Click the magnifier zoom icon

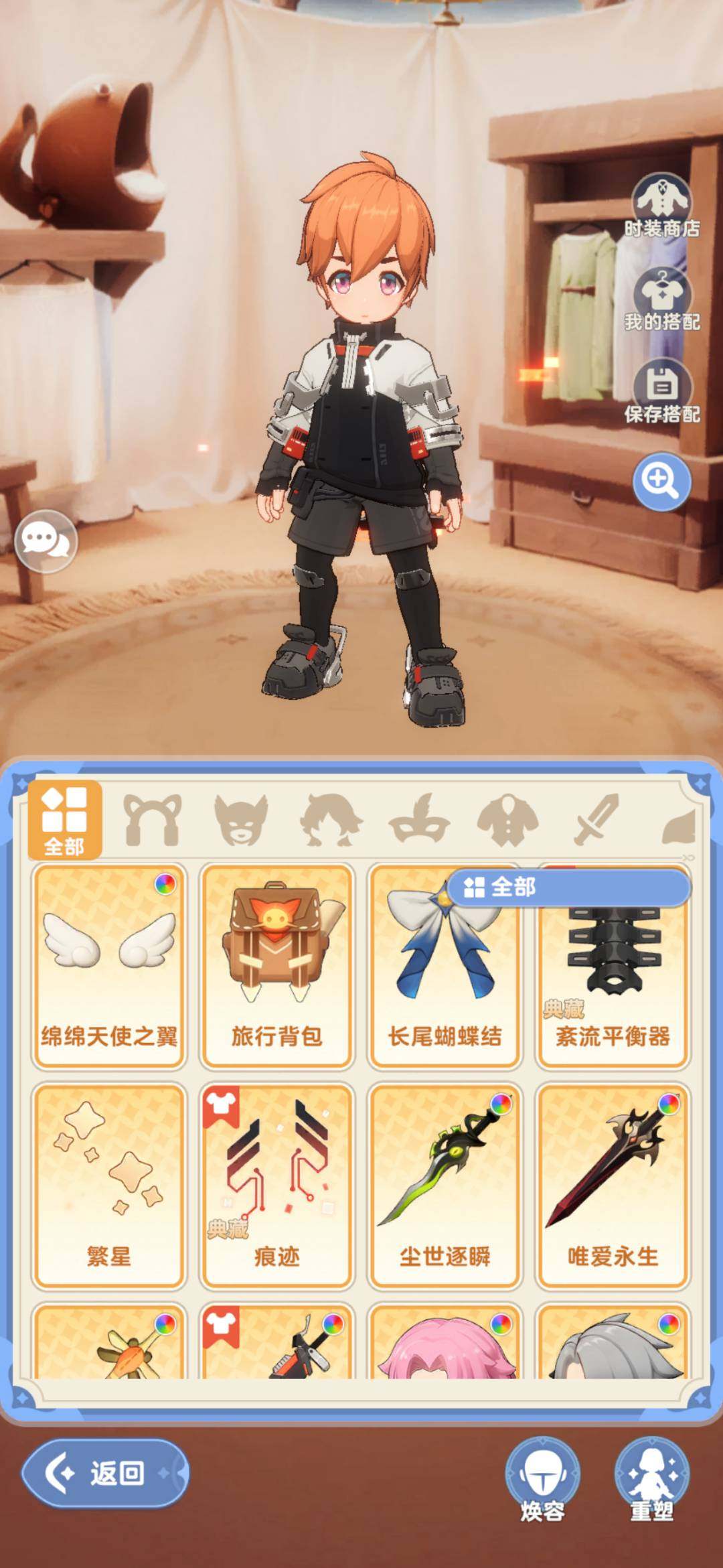pos(663,478)
